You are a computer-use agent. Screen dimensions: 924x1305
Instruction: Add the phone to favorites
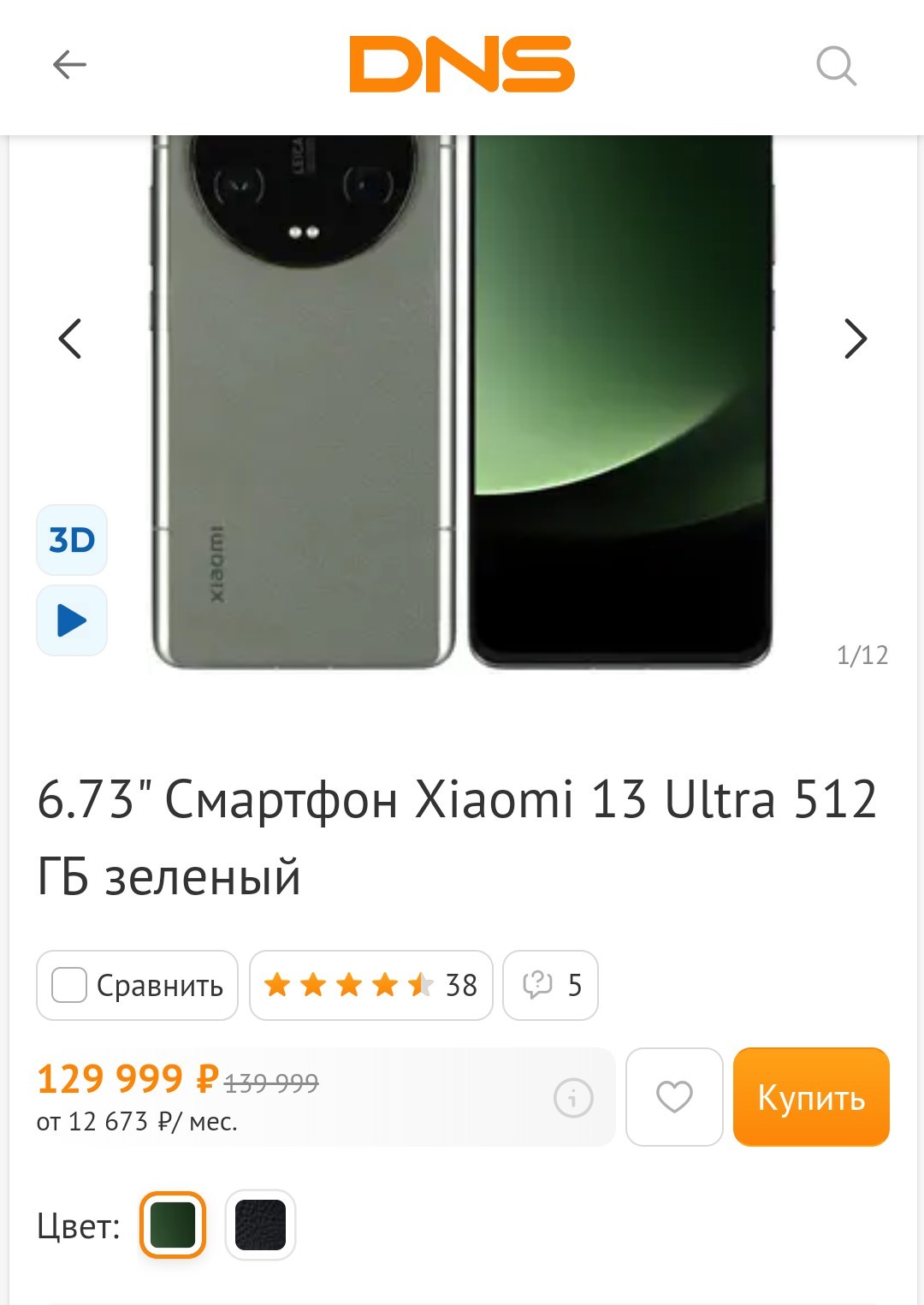674,1097
